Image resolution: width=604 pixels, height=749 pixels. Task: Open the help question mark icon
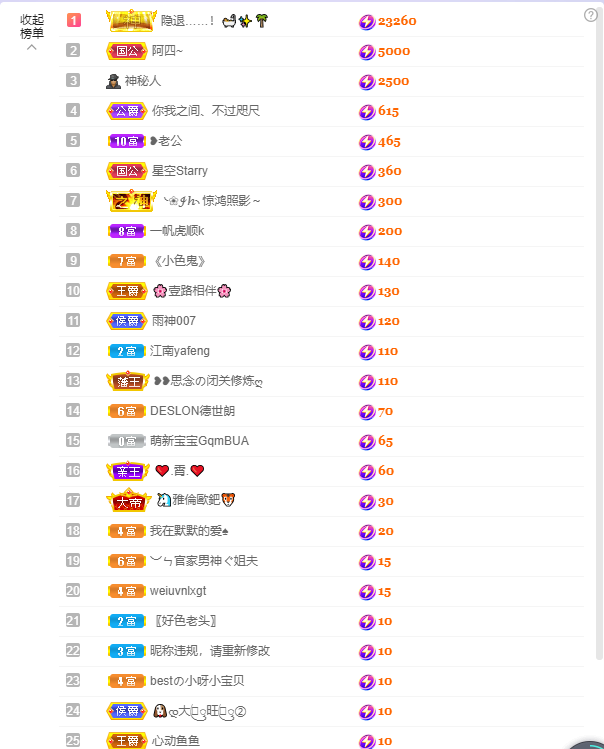pos(590,15)
